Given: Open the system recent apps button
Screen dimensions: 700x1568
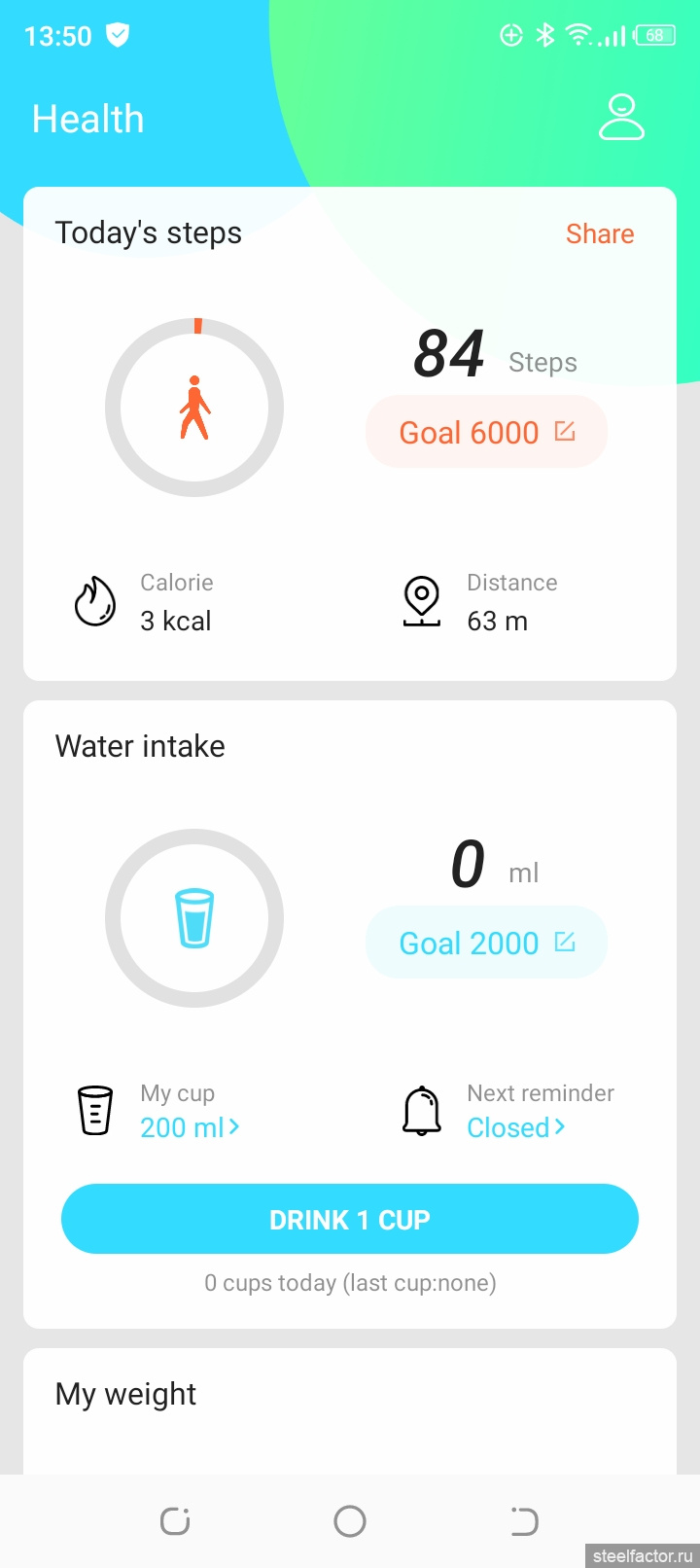Looking at the screenshot, I should click(175, 1520).
